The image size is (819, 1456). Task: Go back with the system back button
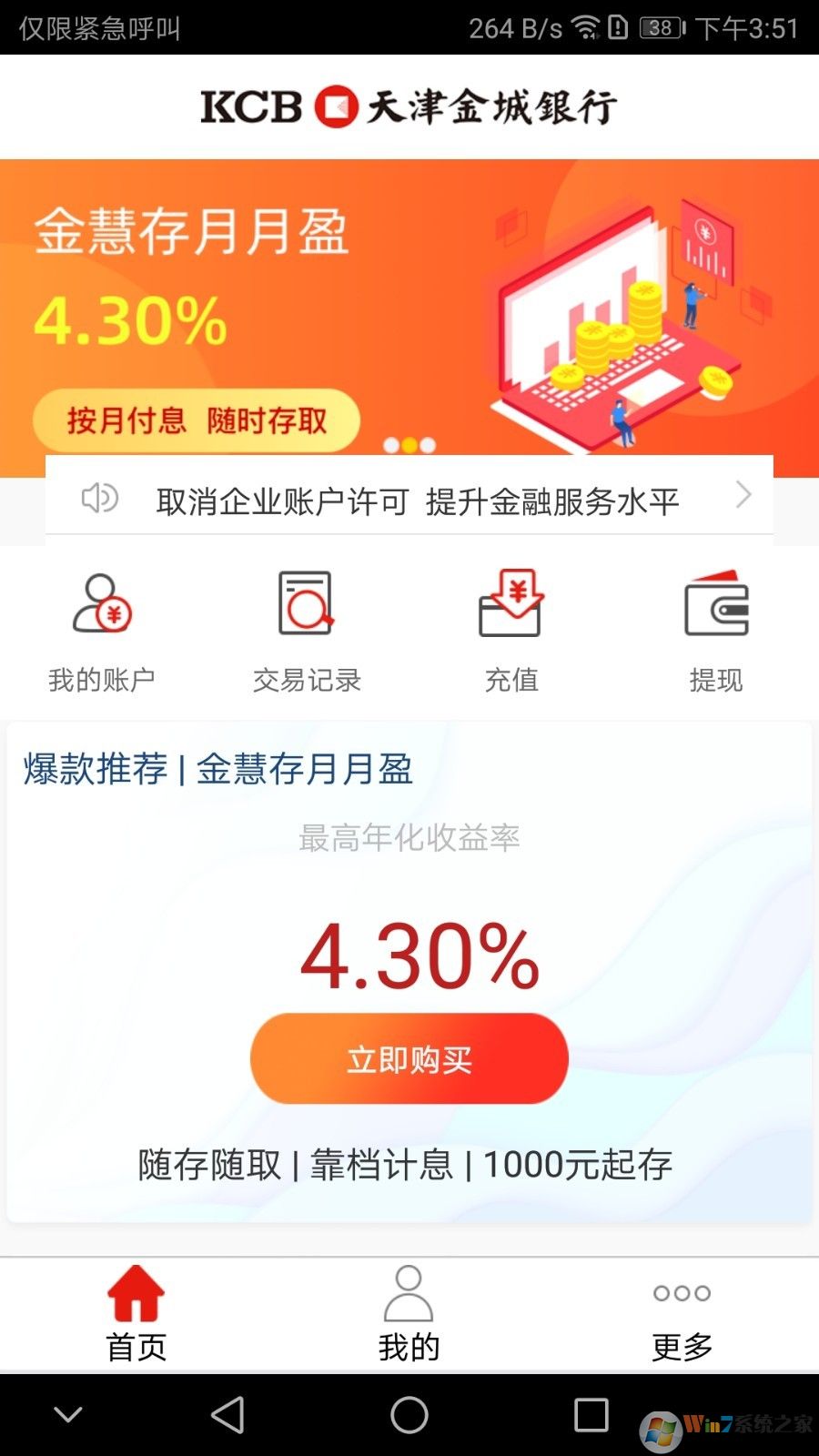227,1415
